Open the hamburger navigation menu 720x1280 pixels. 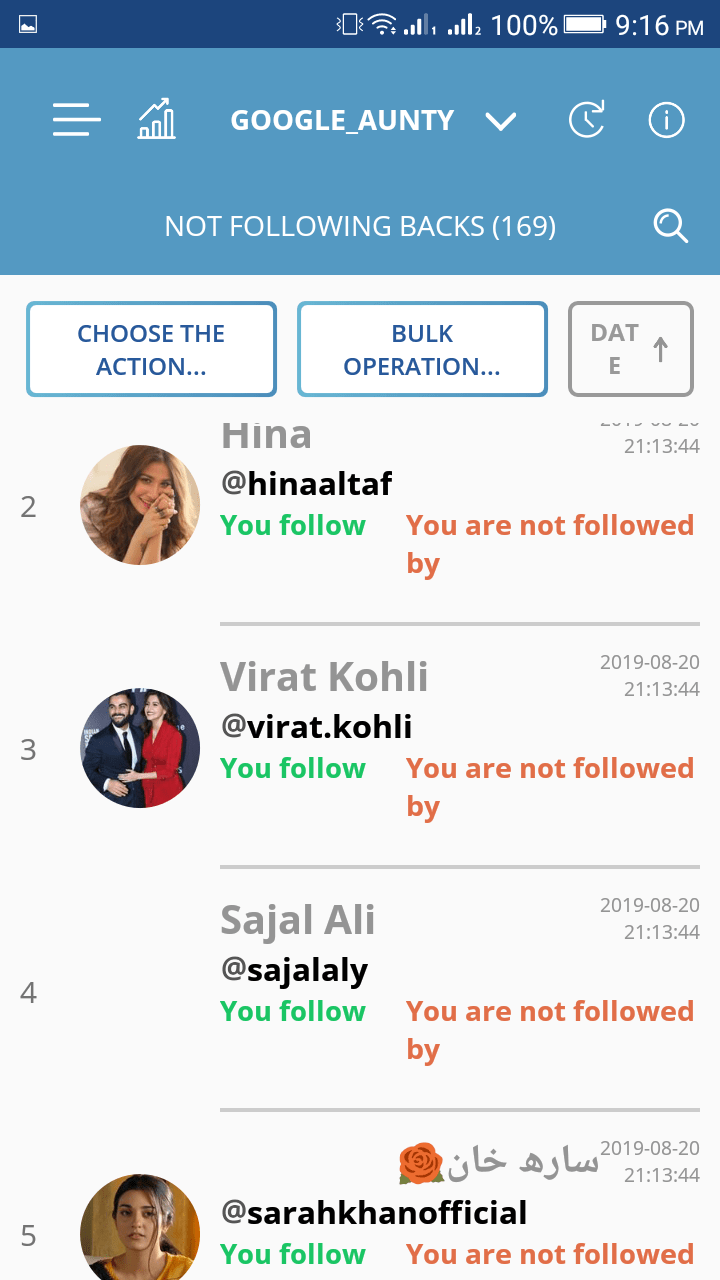point(77,120)
